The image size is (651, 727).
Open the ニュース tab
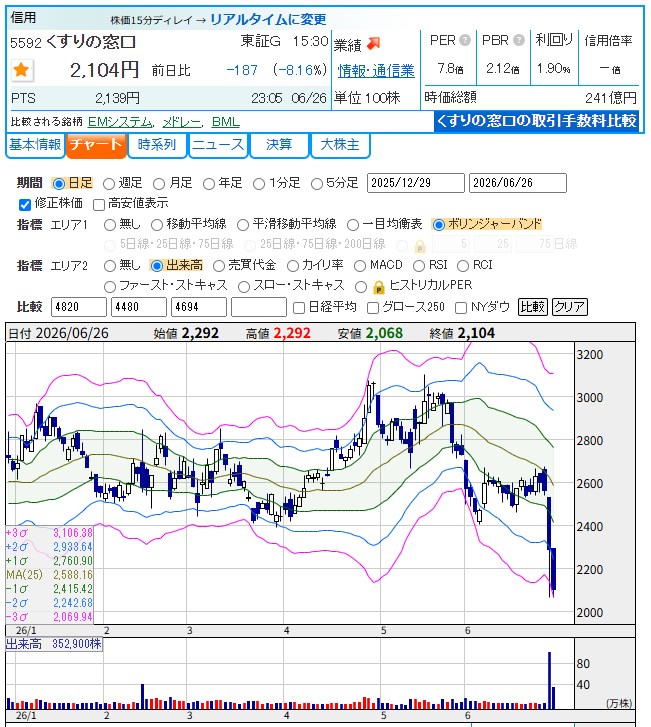218,145
